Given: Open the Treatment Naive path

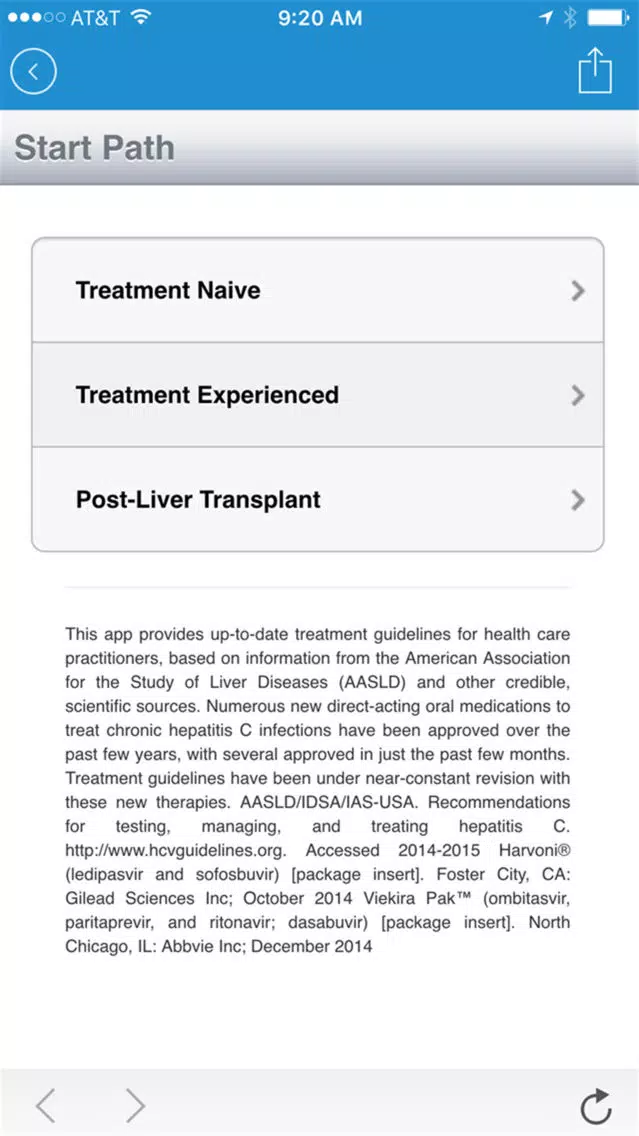Looking at the screenshot, I should pyautogui.click(x=318, y=291).
